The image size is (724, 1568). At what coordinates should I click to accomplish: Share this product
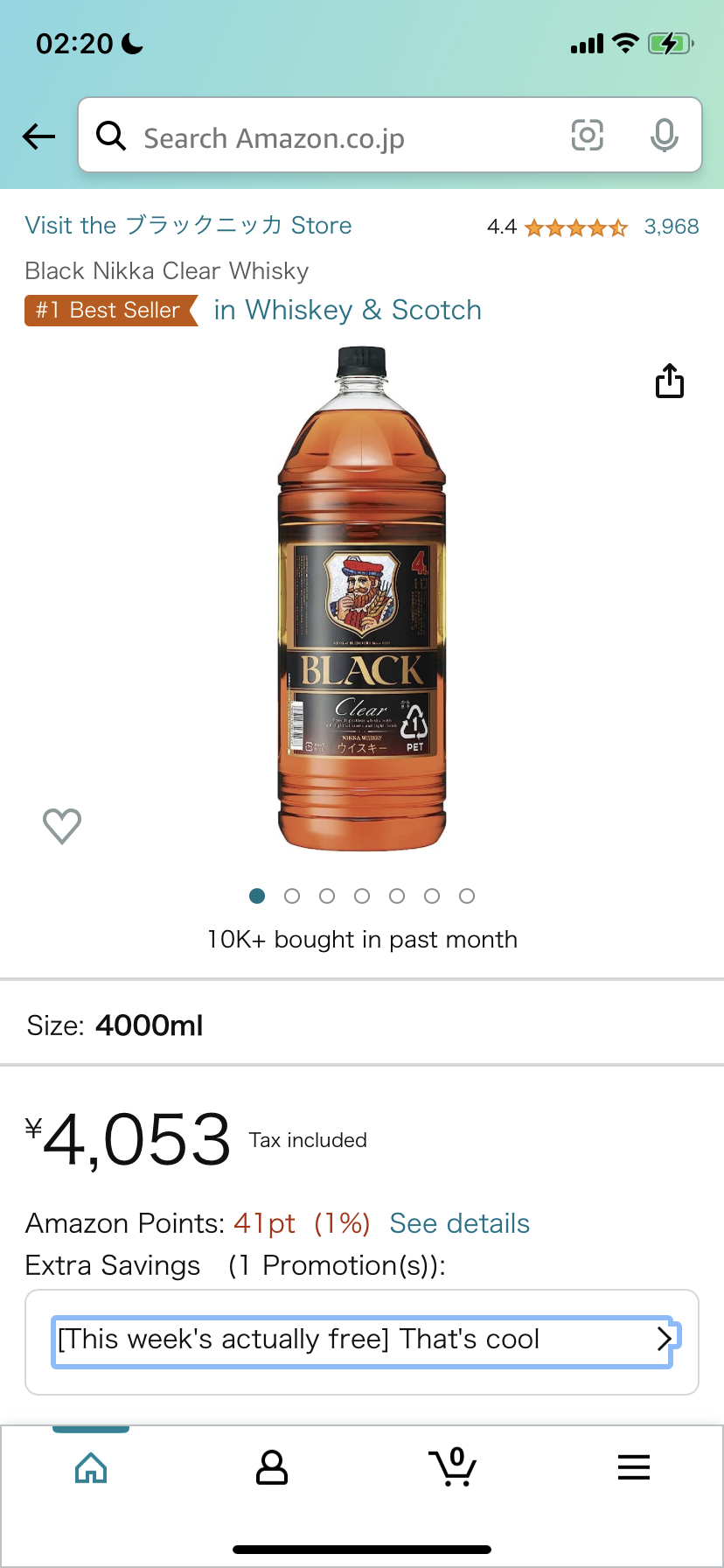670,381
